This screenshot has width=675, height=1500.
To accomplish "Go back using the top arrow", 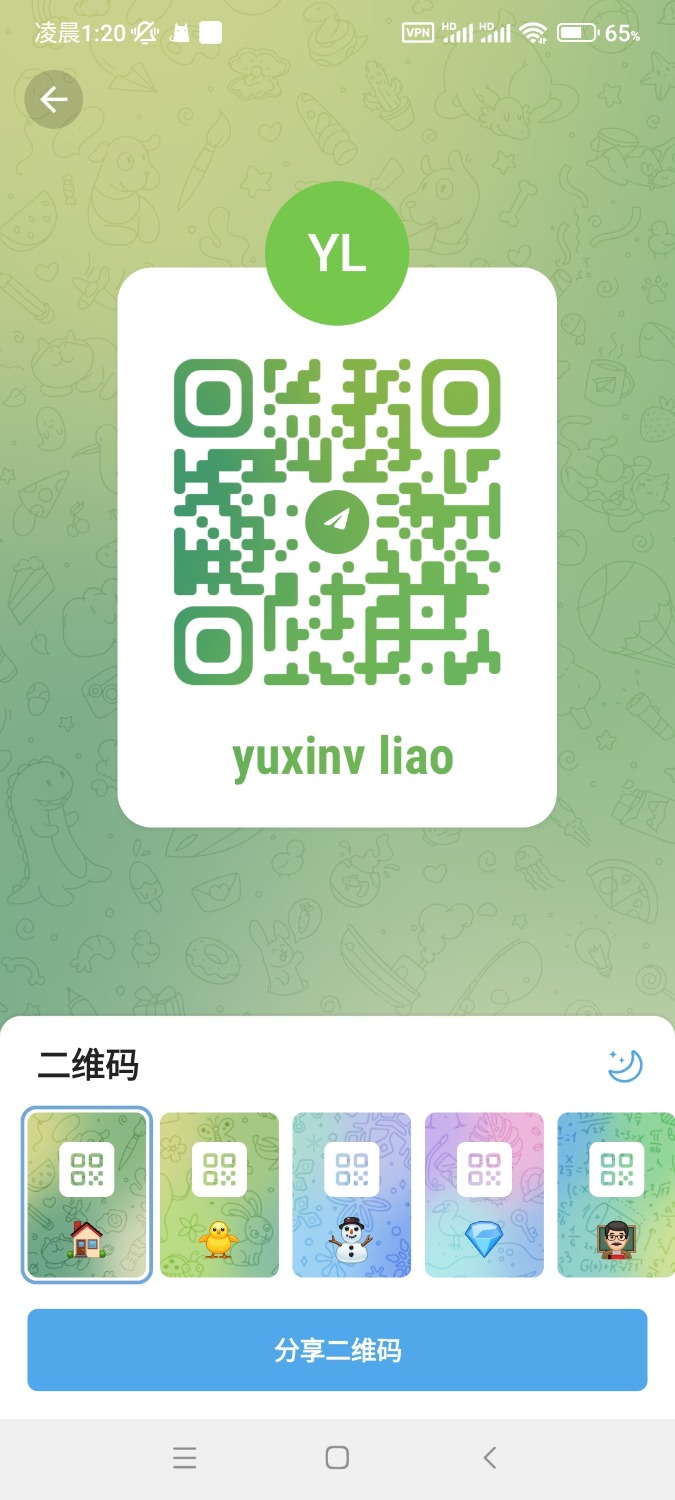I will point(53,99).
